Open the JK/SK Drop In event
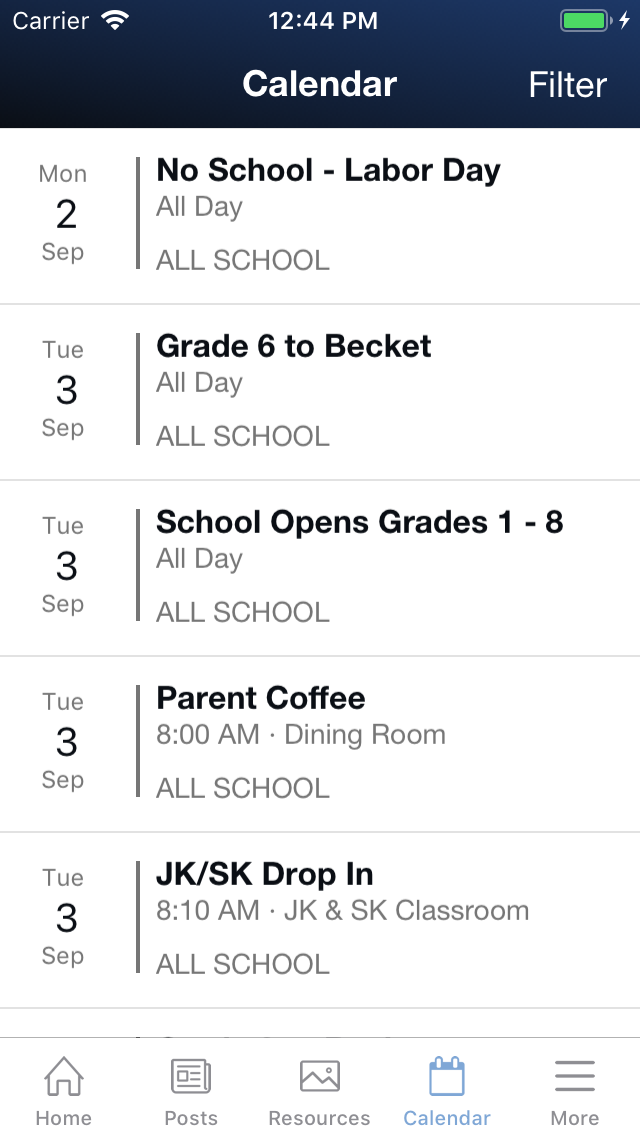The image size is (640, 1136). pos(320,920)
